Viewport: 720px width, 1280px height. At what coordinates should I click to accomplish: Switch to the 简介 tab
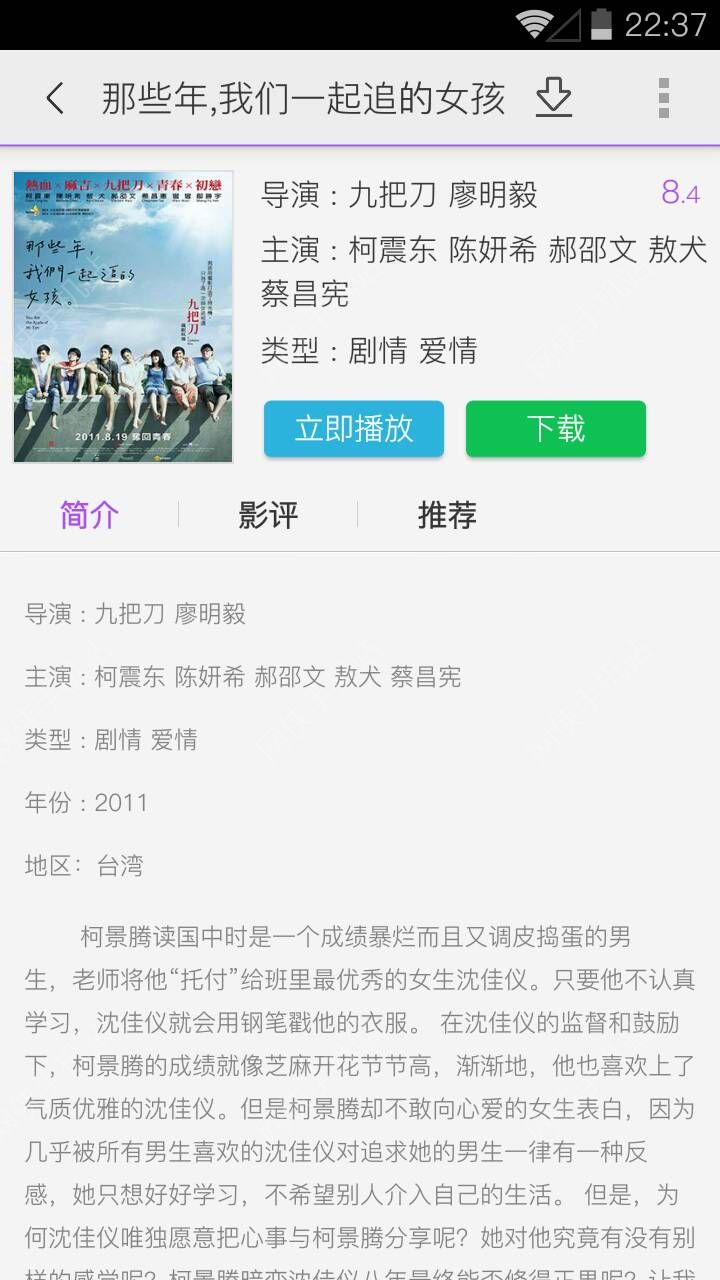coord(89,515)
